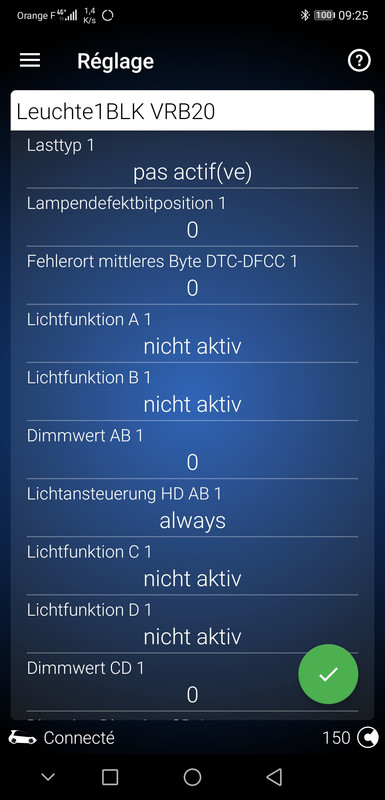This screenshot has height=800, width=385.
Task: Select the Lichtfunktion B 1 row
Action: point(192,392)
